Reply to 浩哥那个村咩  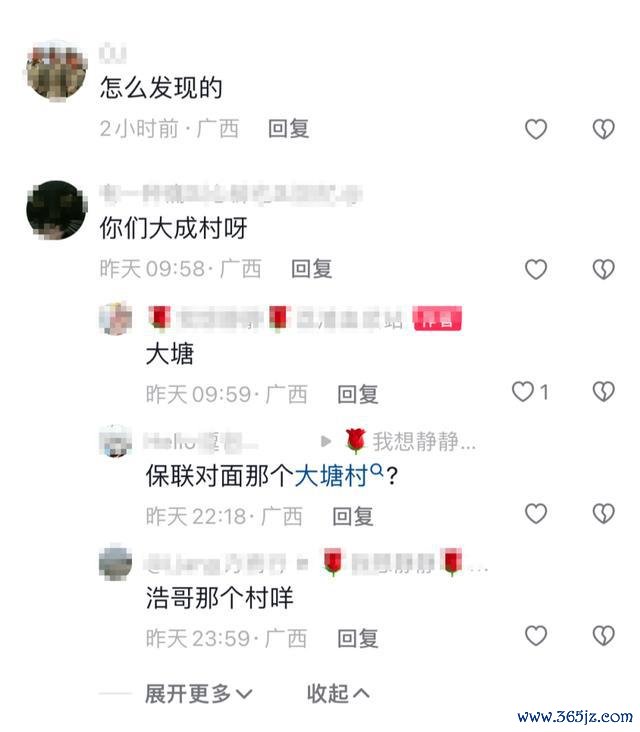[x=357, y=638]
